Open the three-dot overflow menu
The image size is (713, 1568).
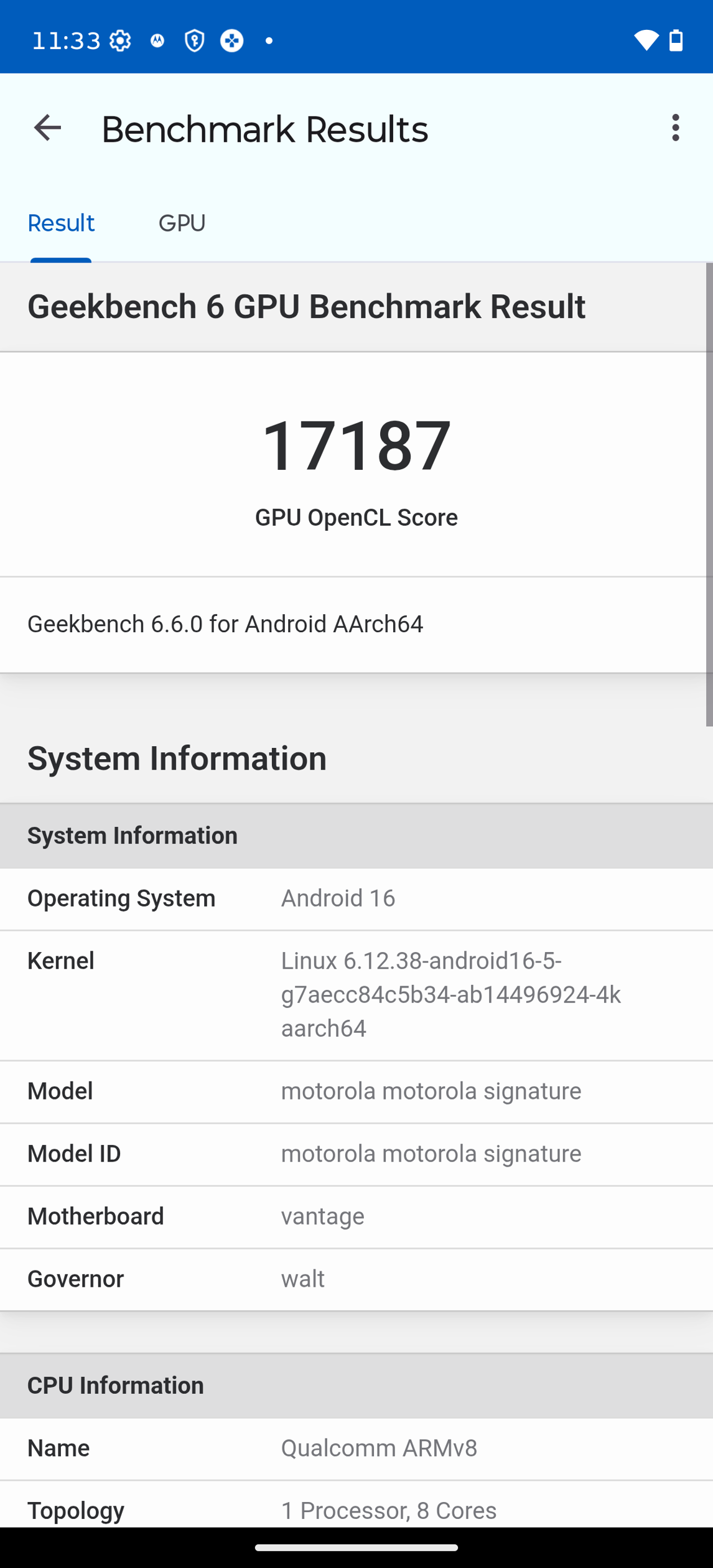tap(675, 128)
